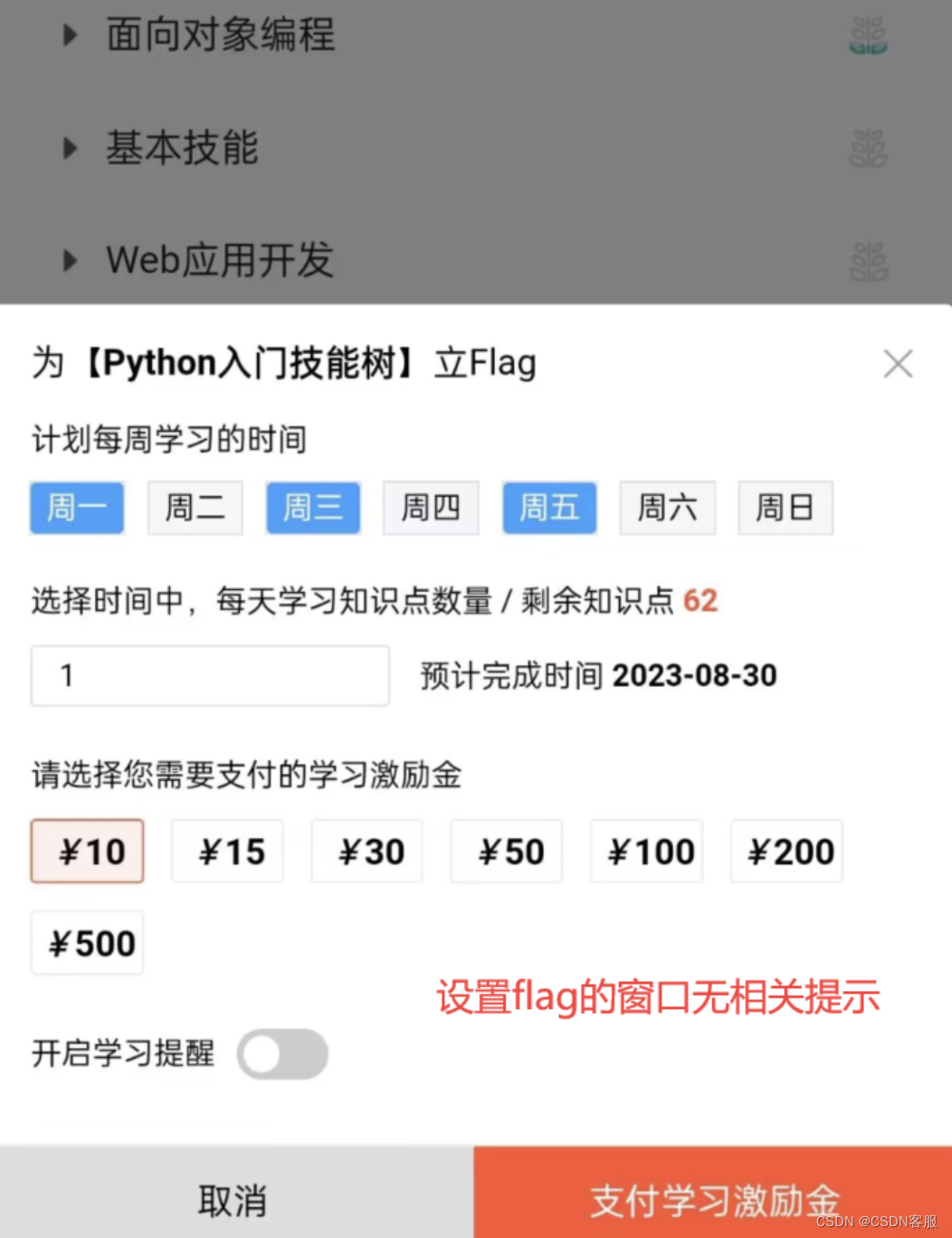Choose the ¥200 incentive amount
This screenshot has width=952, height=1238.
786,852
